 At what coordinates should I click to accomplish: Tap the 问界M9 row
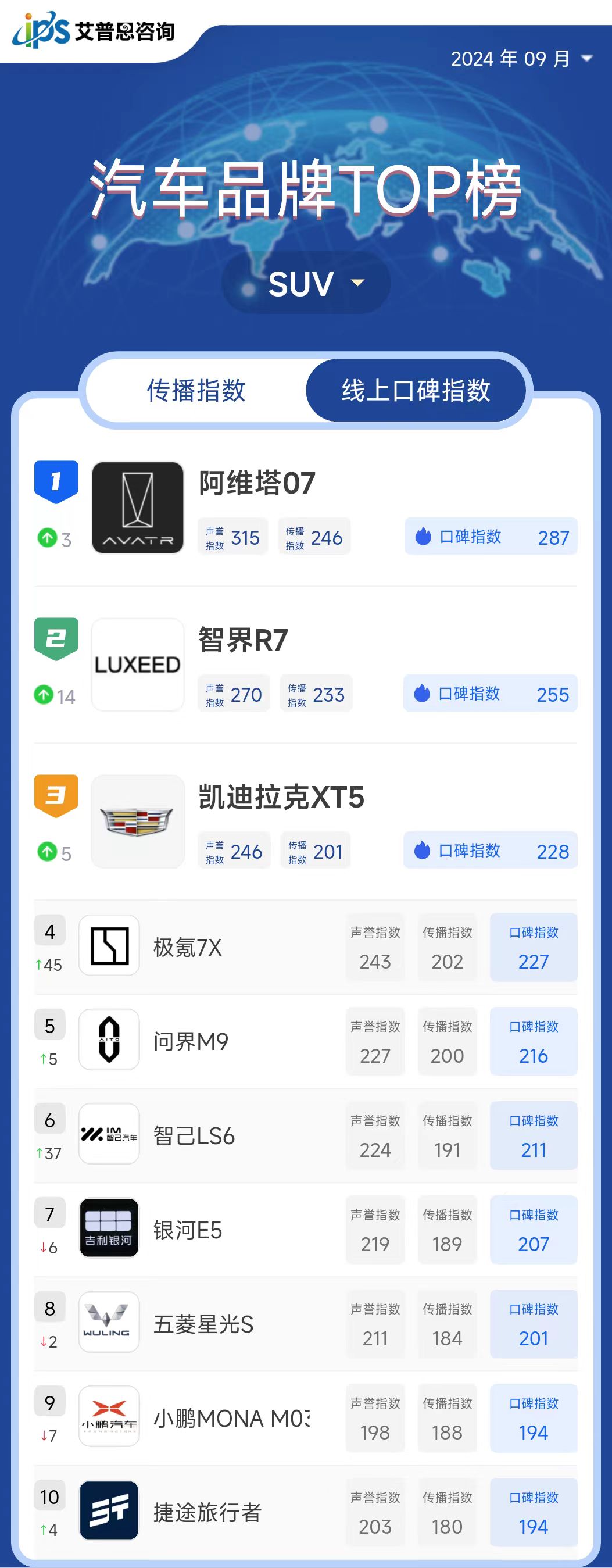click(191, 1041)
